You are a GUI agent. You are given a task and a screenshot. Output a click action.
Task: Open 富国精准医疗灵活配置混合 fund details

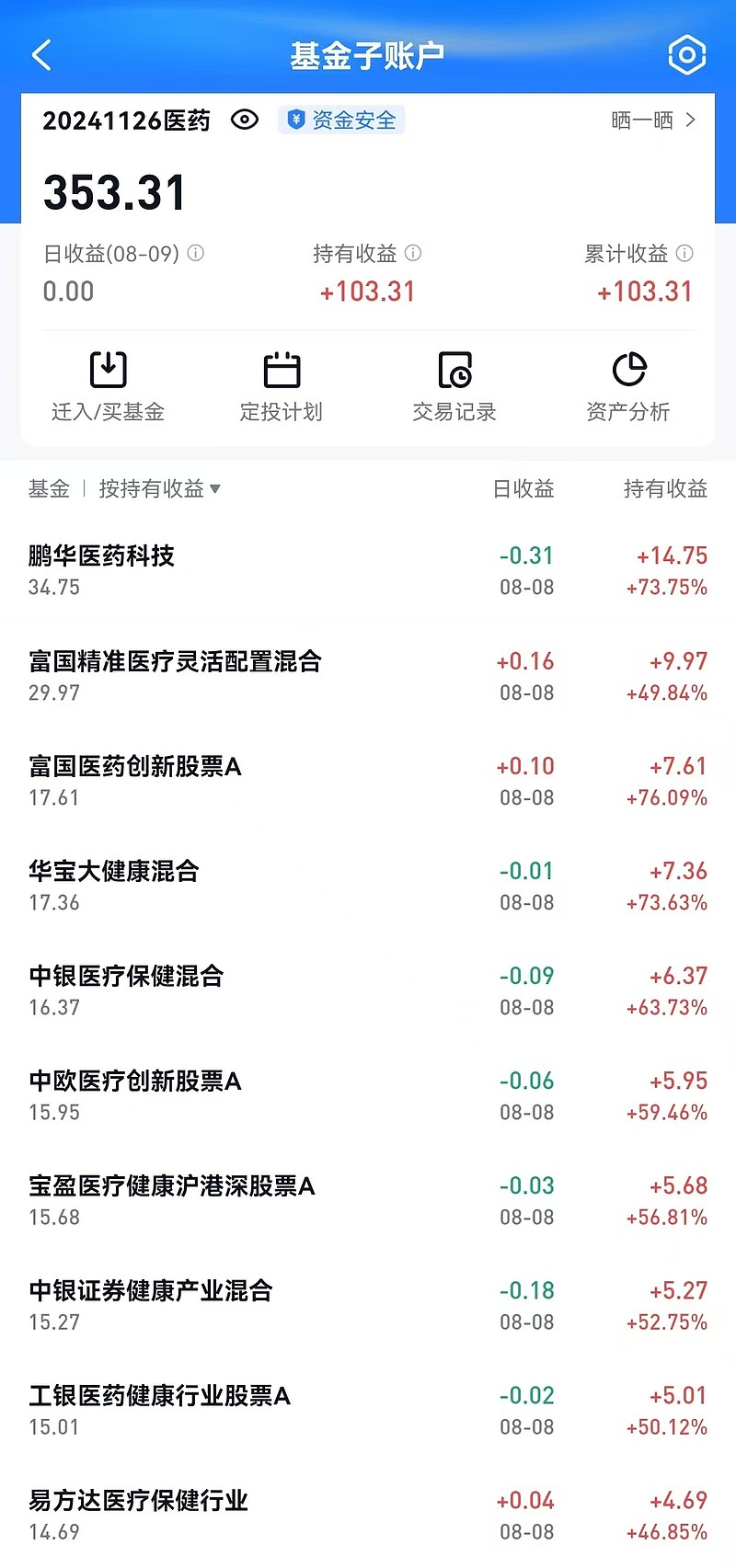(x=175, y=662)
